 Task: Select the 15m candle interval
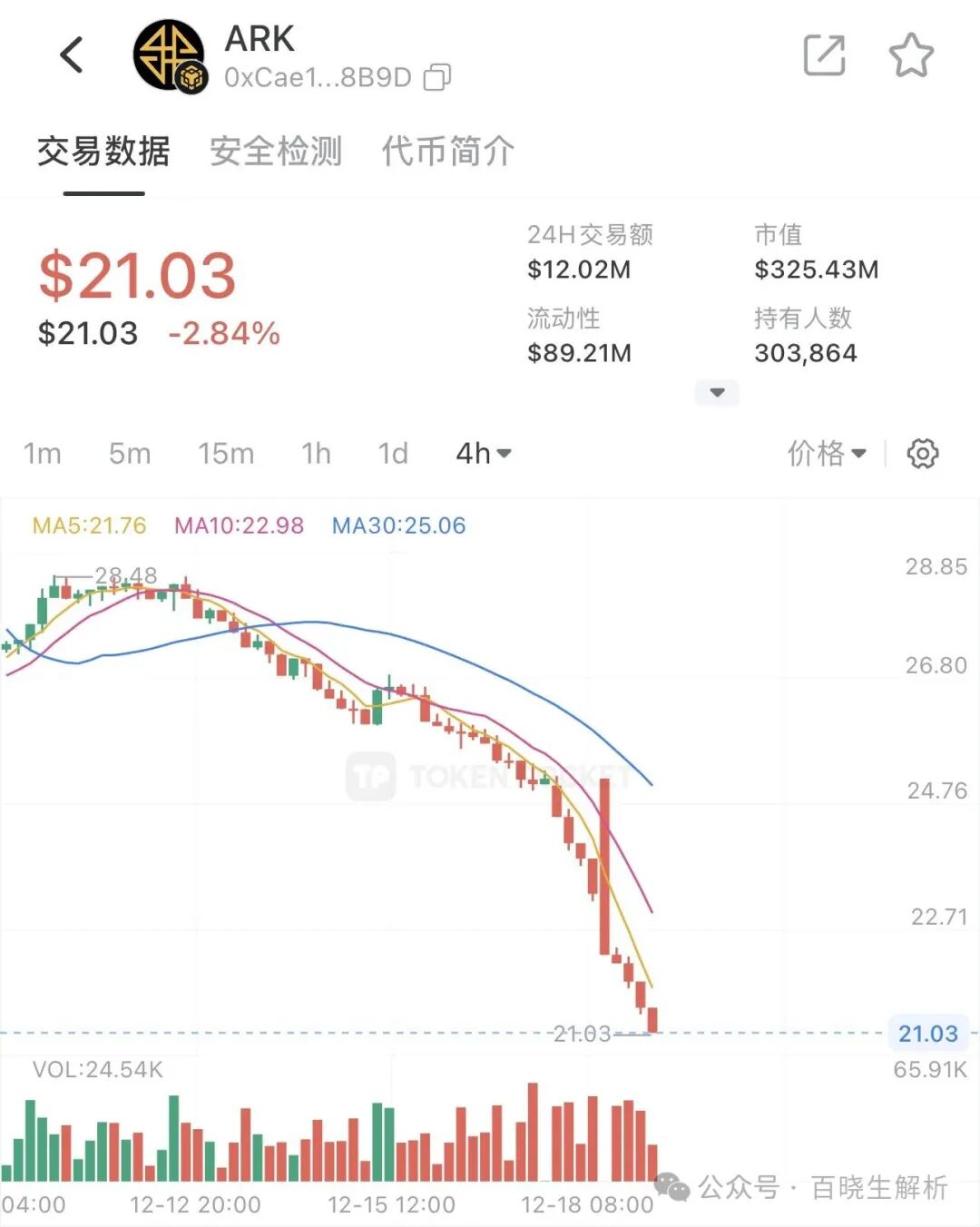(225, 454)
